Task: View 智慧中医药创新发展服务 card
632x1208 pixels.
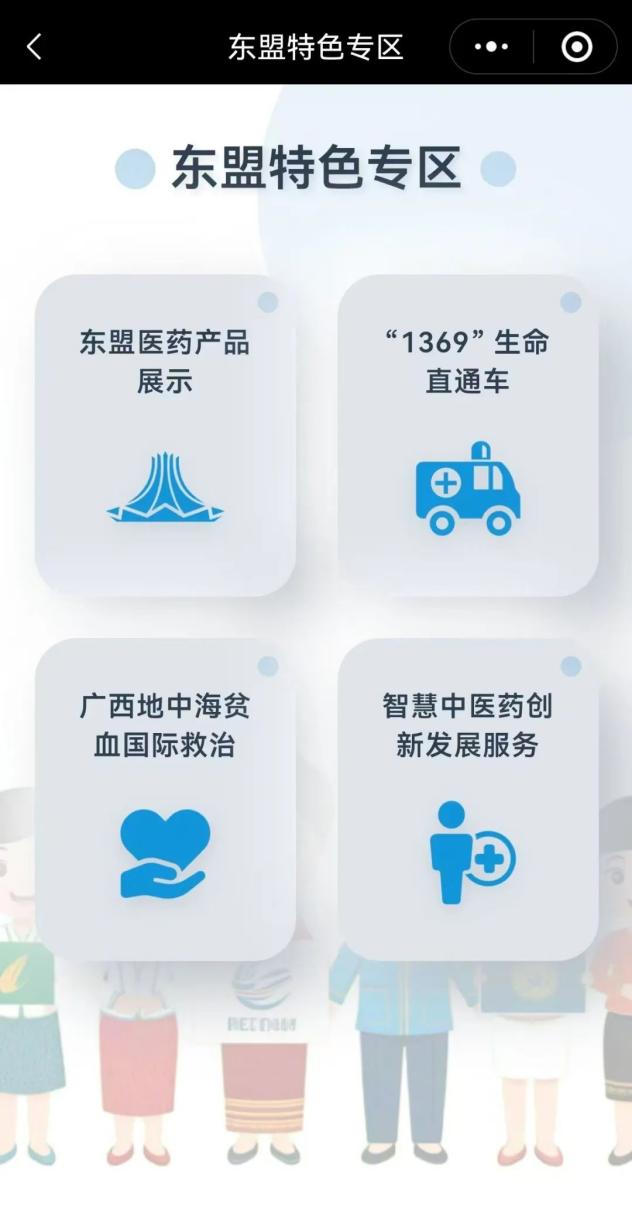Action: click(467, 799)
